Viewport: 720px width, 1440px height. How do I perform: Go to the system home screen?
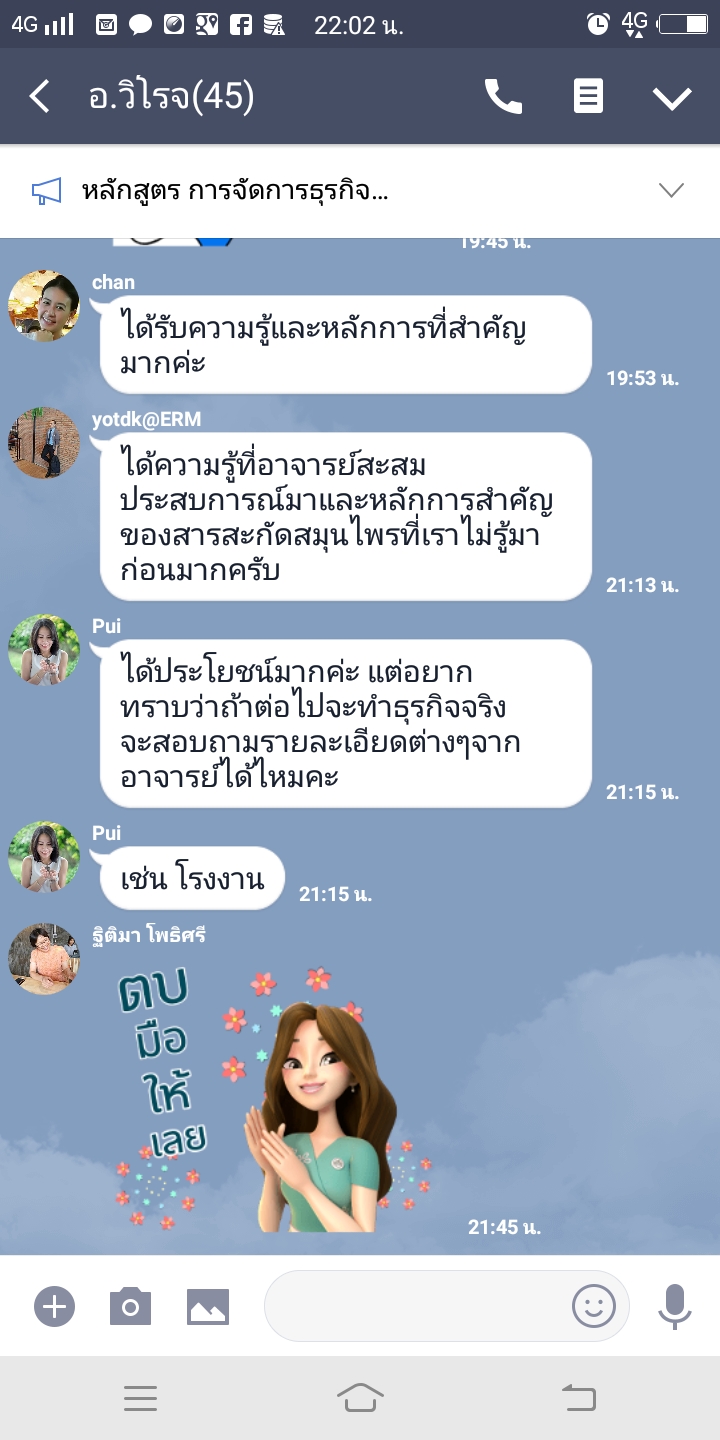(x=360, y=1398)
